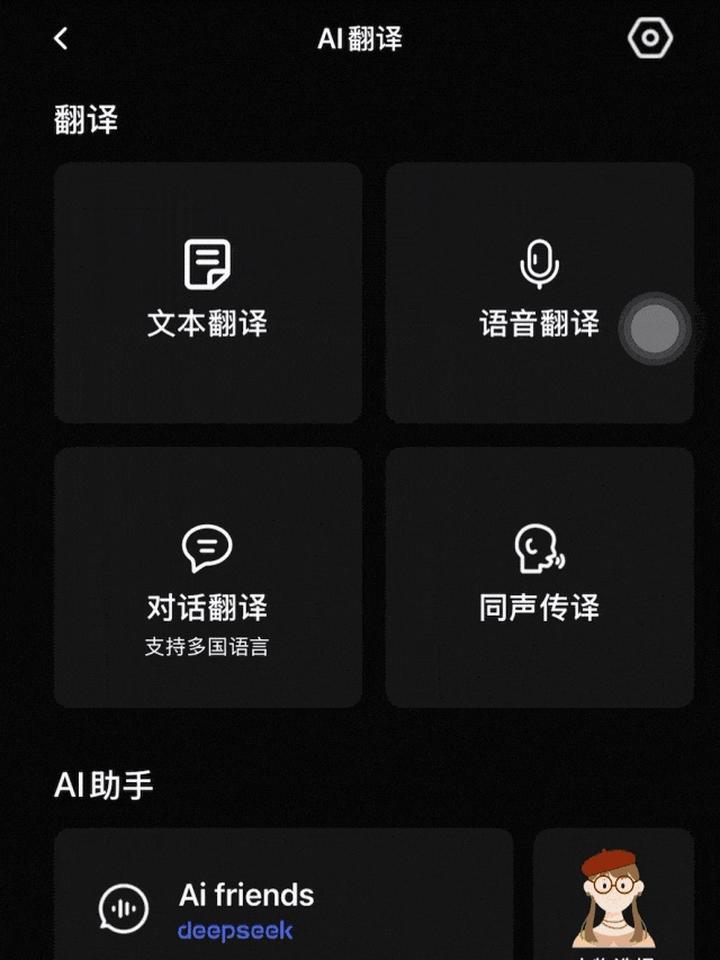Open the settings hexagon icon
720x960 pixels.
(650, 39)
